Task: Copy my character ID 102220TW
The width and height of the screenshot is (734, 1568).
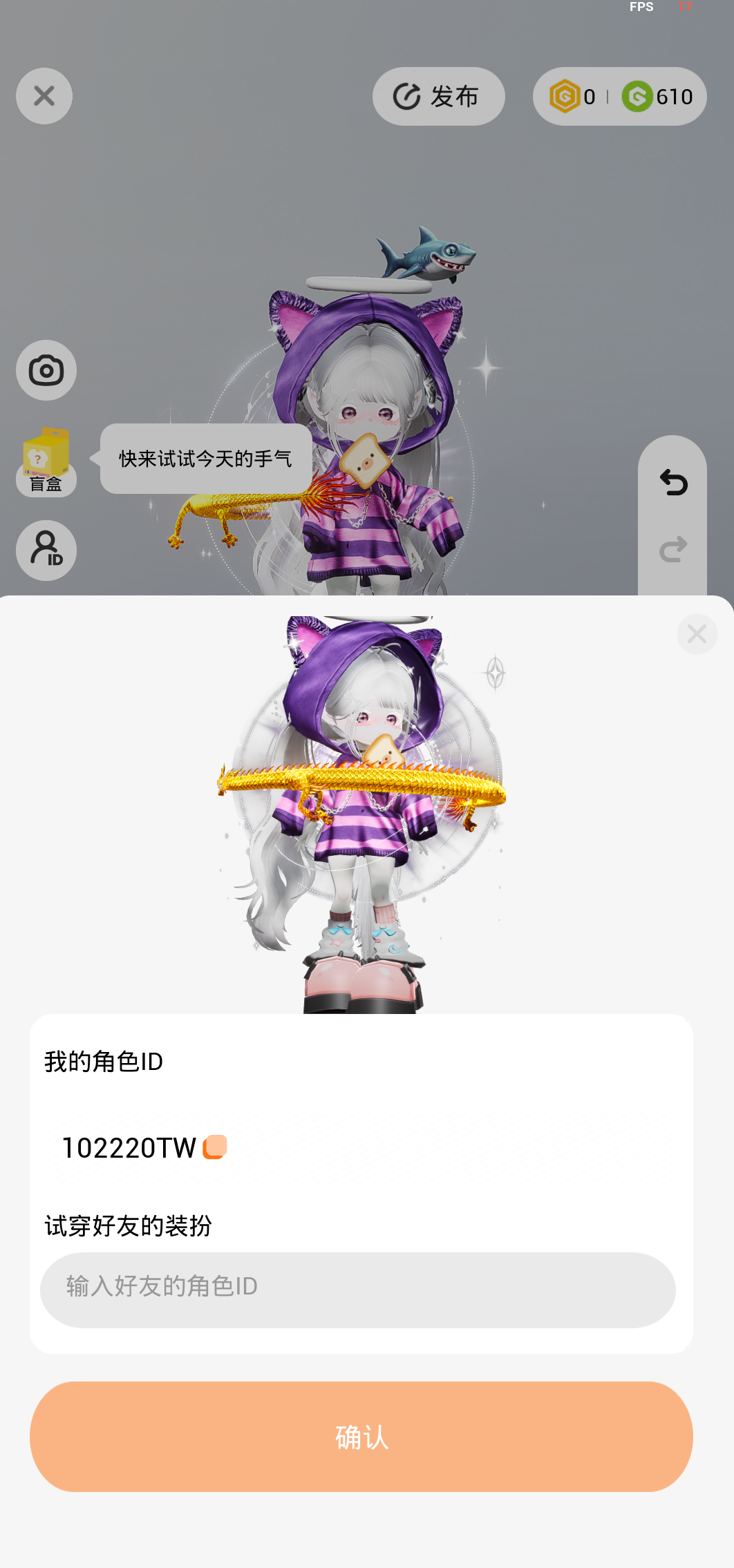Action: [x=215, y=1147]
